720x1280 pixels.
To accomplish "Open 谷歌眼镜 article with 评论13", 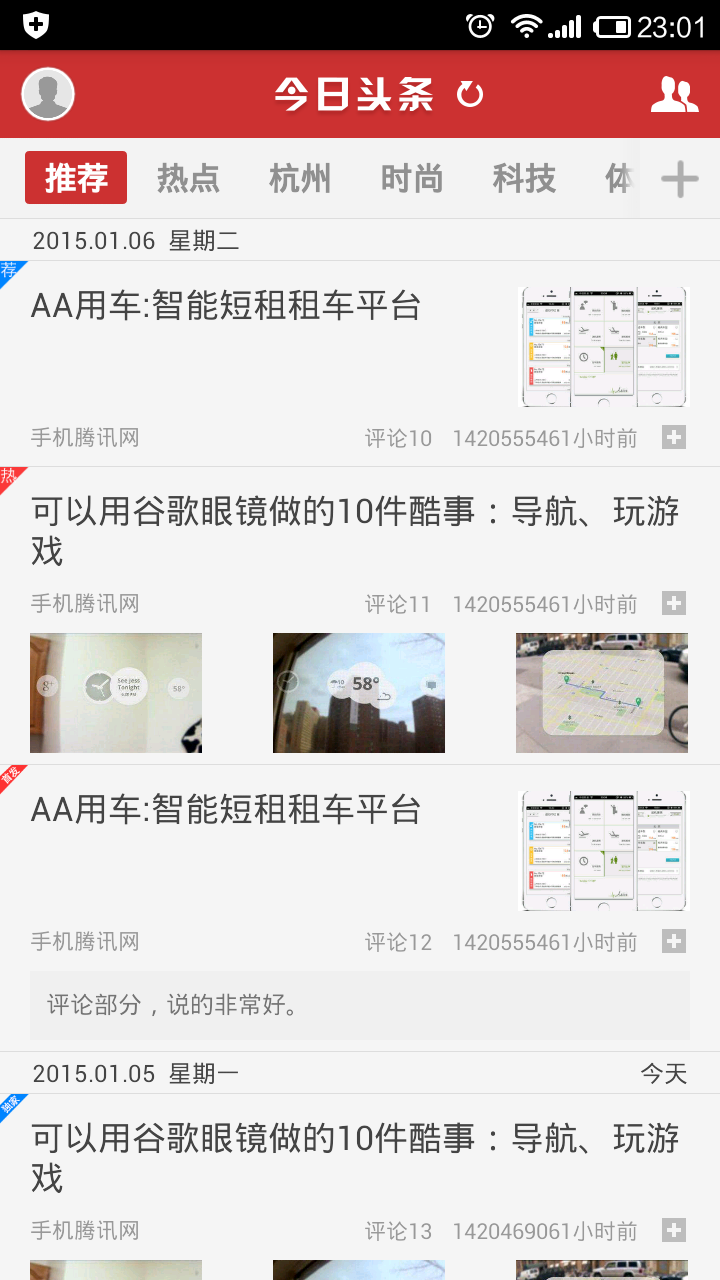I will [355, 1157].
